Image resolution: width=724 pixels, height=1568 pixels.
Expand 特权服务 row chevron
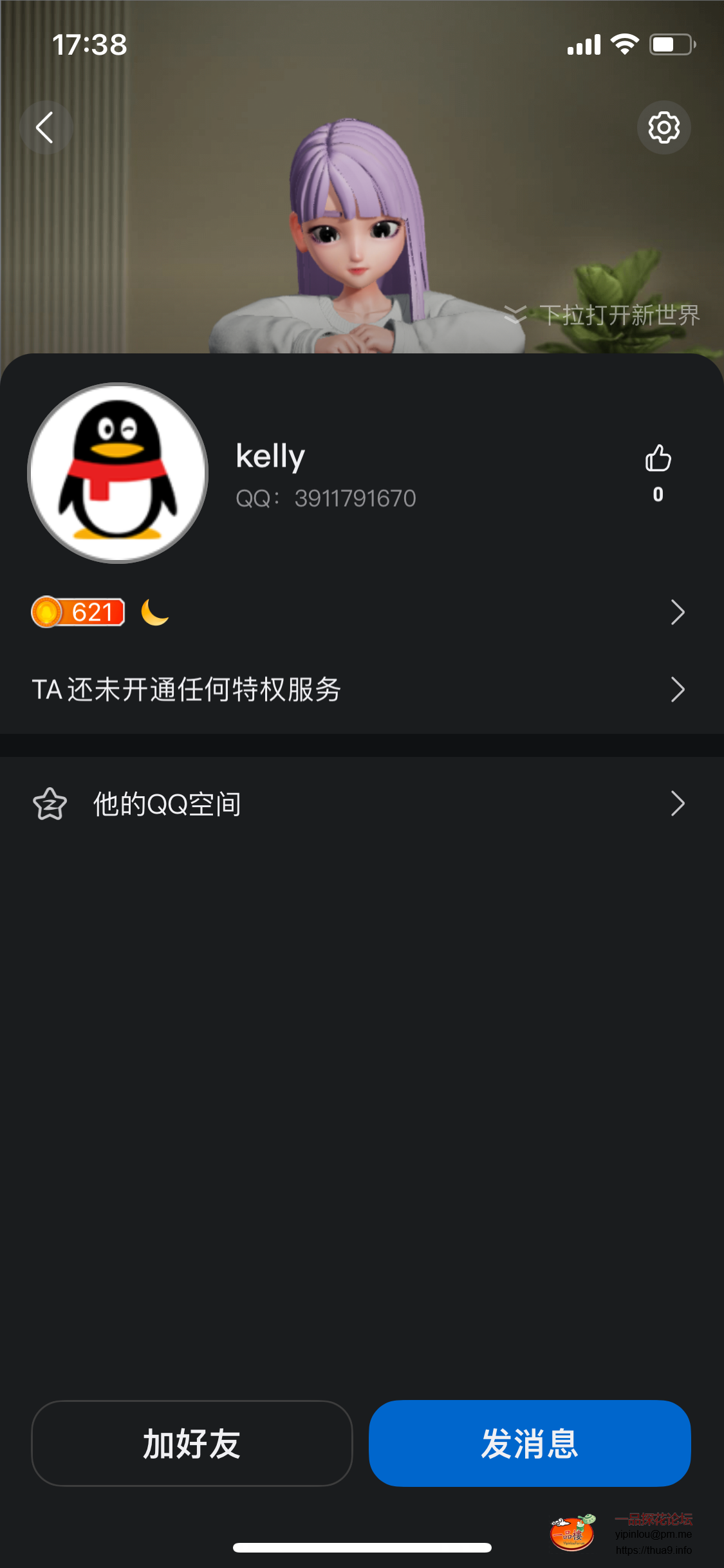[x=677, y=689]
